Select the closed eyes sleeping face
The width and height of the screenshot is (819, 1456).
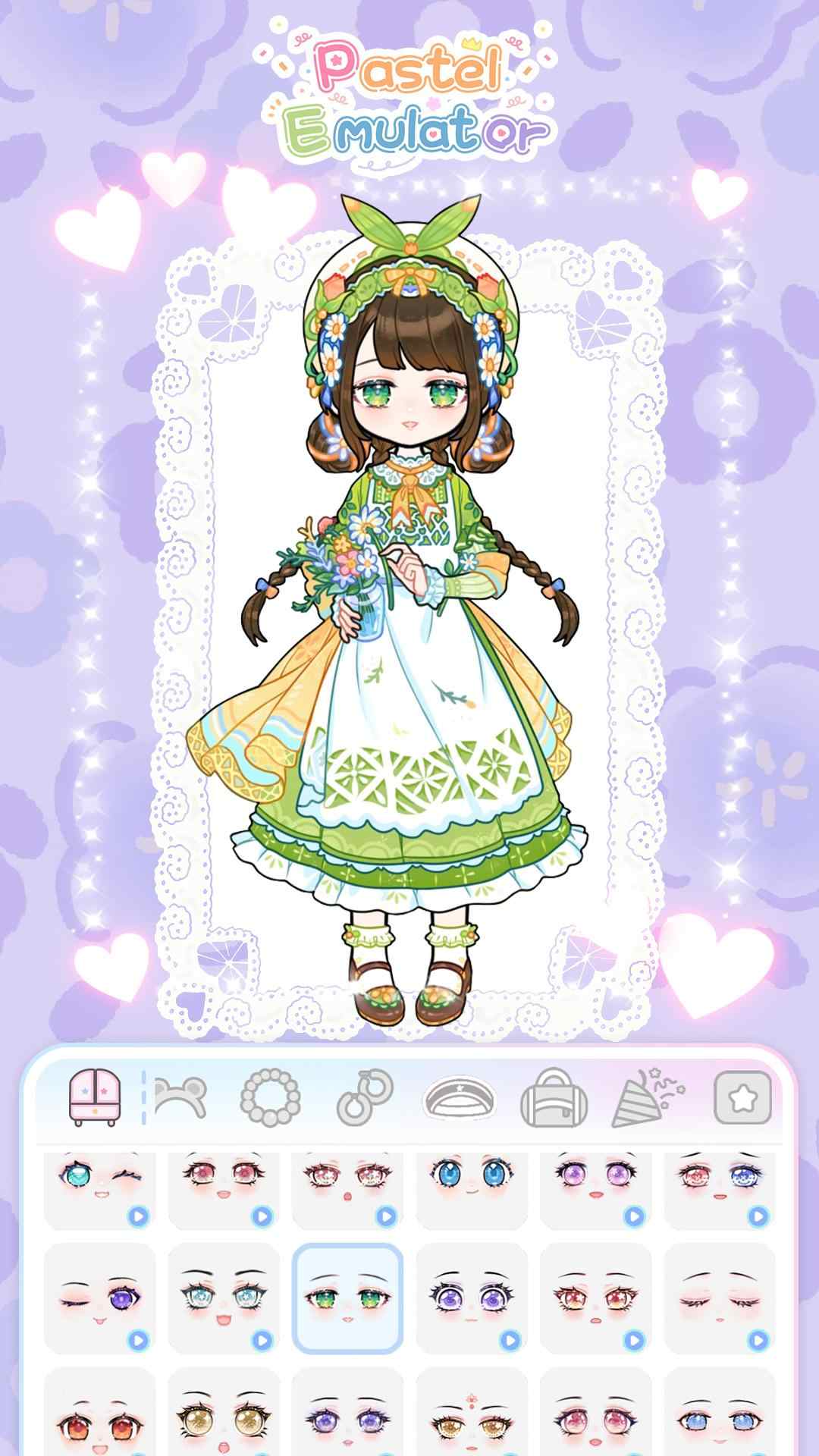tap(719, 1299)
